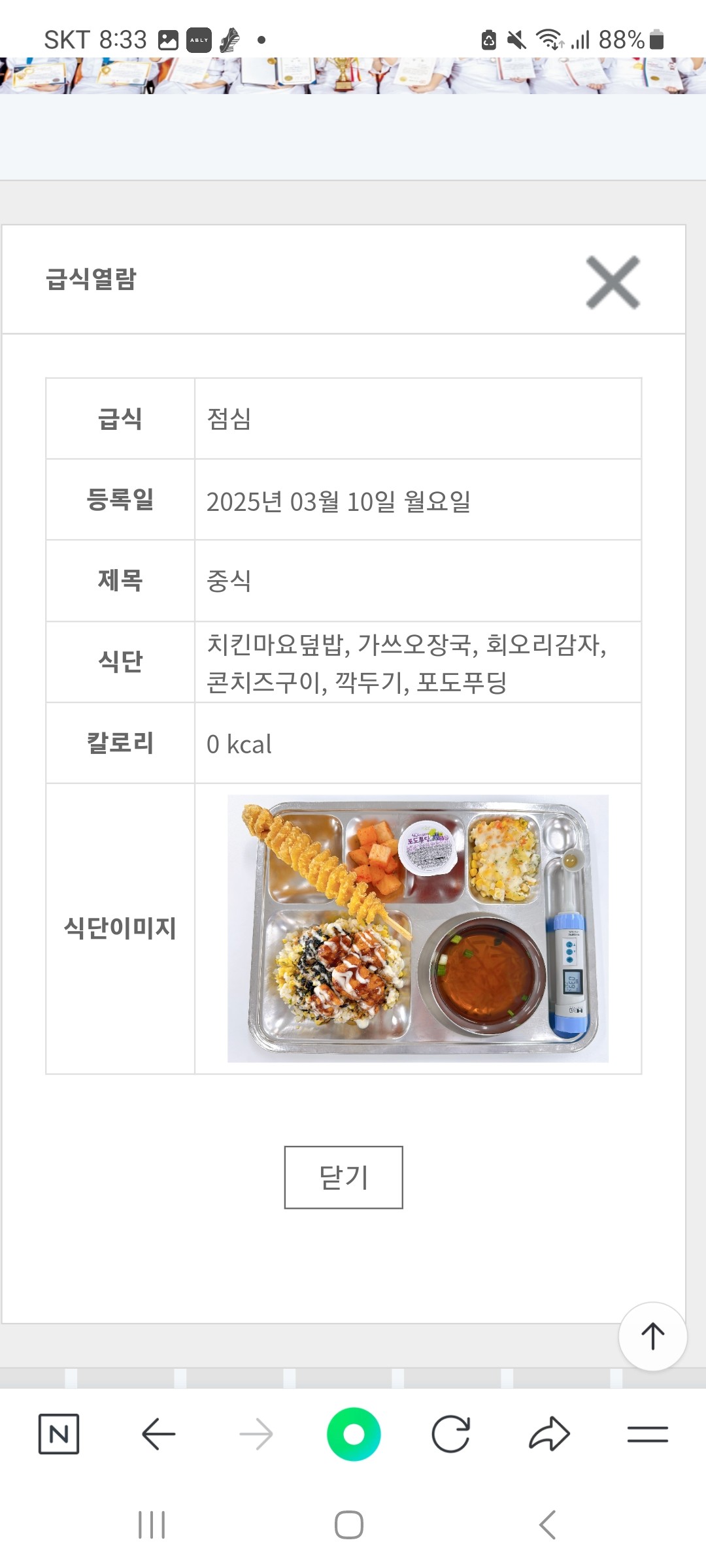Tap the ABLY notification icon

click(x=201, y=41)
